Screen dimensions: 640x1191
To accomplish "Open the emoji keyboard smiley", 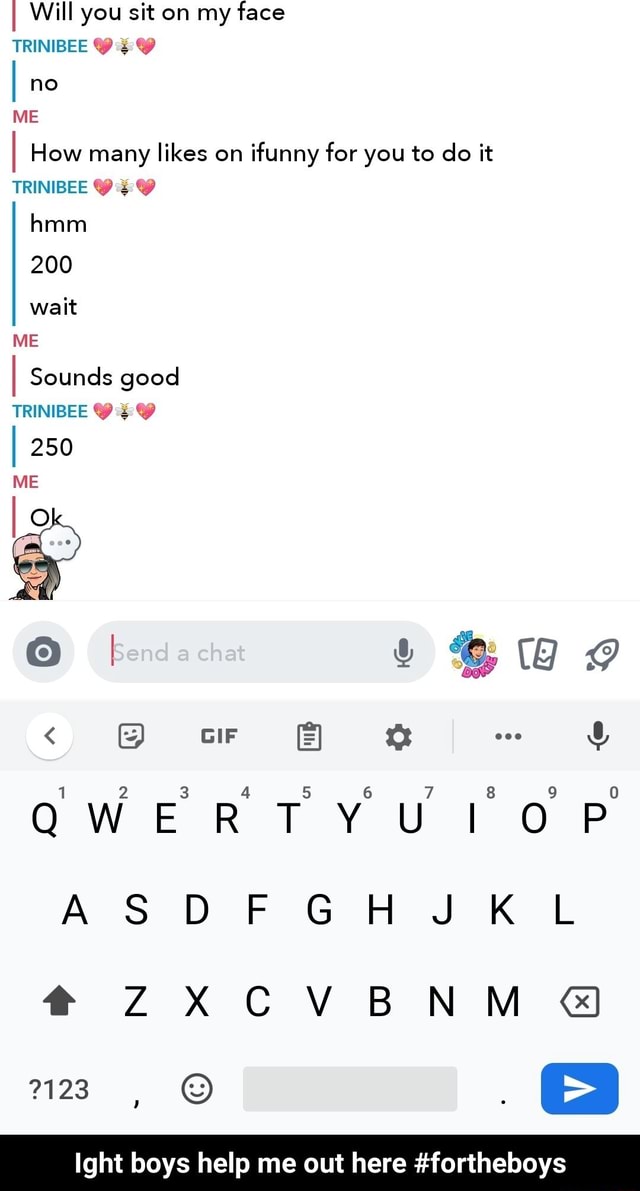I will (x=197, y=1089).
